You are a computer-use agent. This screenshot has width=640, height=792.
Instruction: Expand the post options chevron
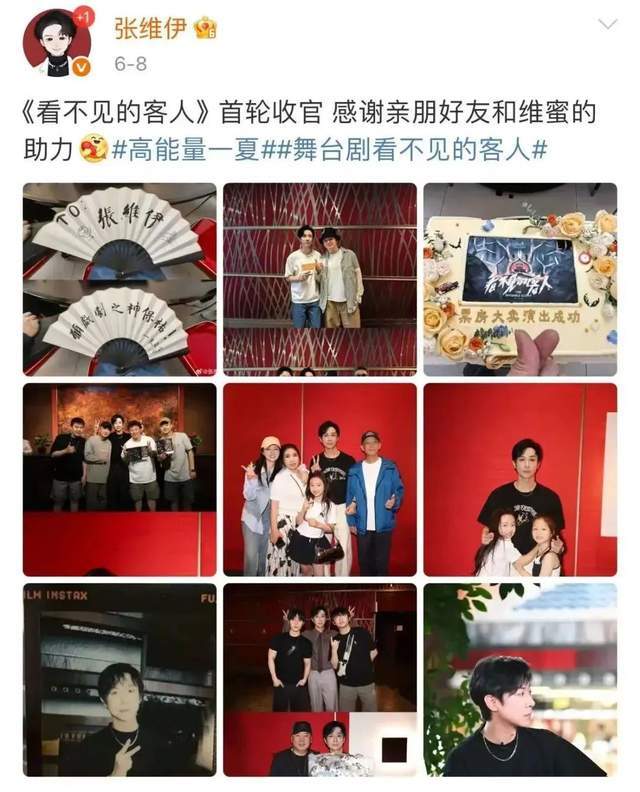pyautogui.click(x=607, y=24)
